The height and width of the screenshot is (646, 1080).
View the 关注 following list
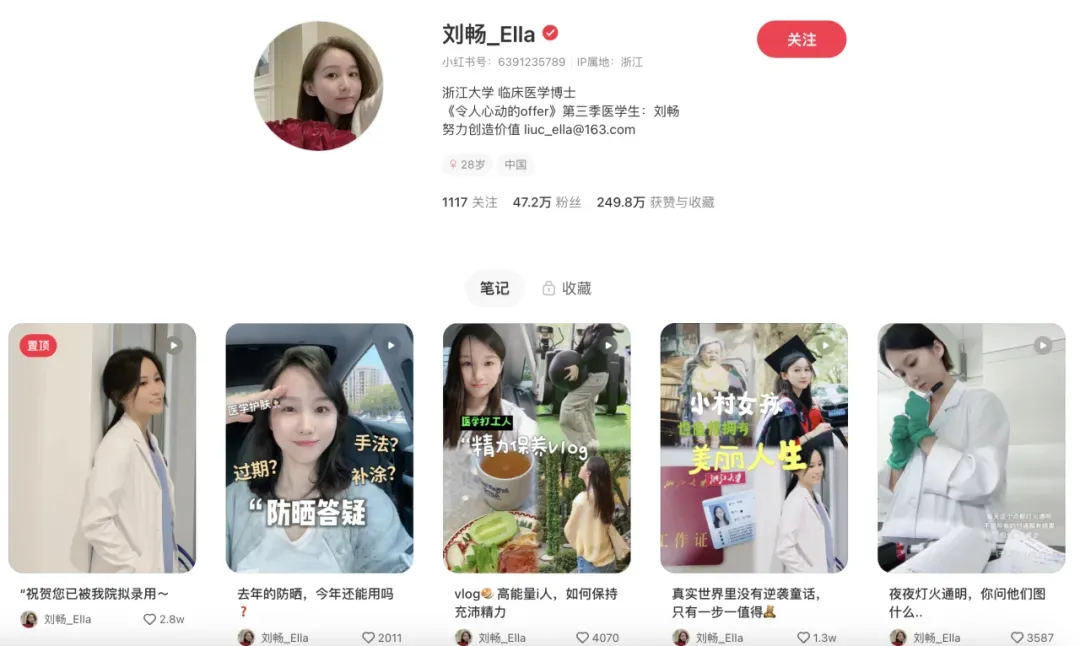pyautogui.click(x=469, y=202)
